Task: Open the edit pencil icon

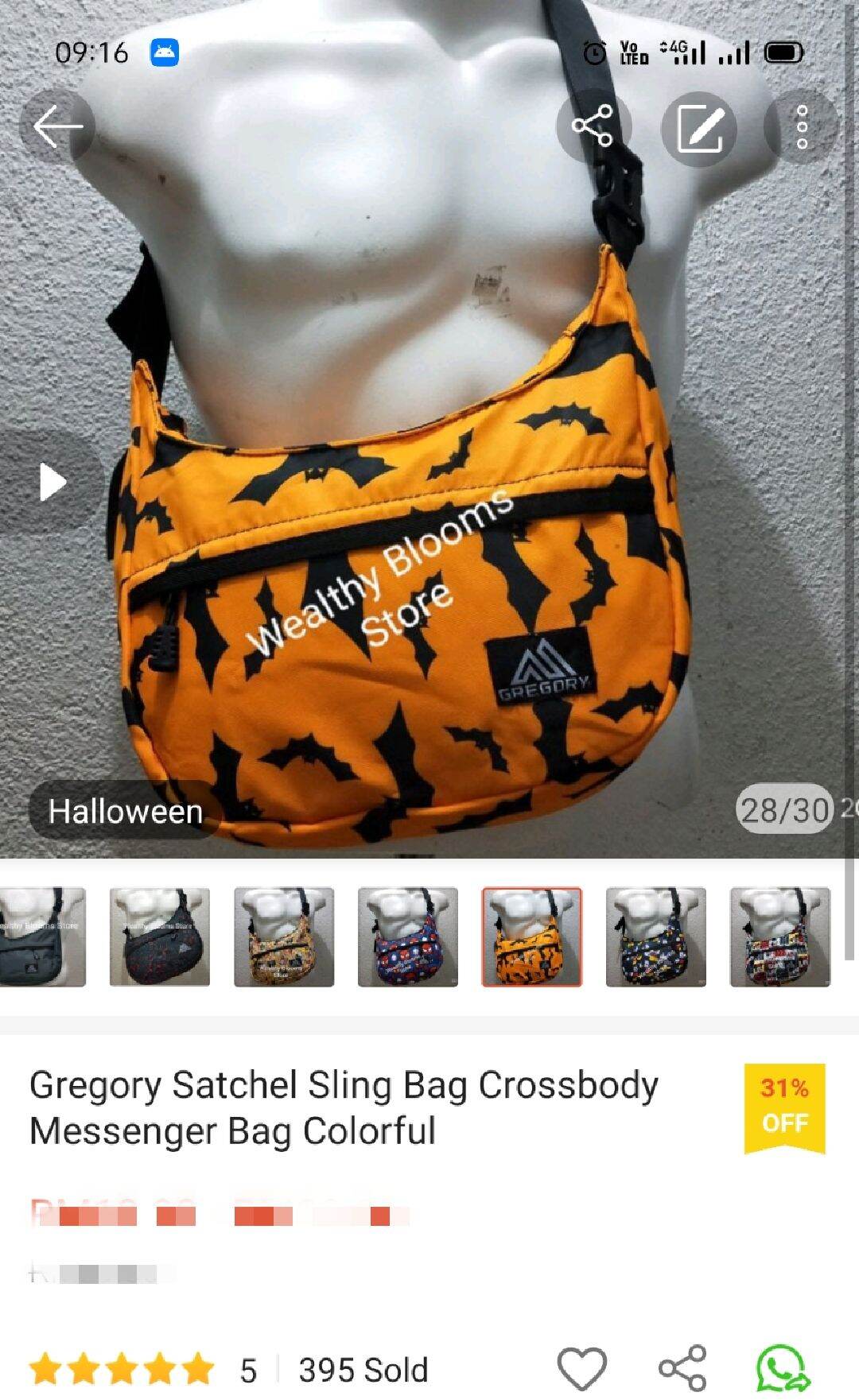Action: pyautogui.click(x=699, y=127)
